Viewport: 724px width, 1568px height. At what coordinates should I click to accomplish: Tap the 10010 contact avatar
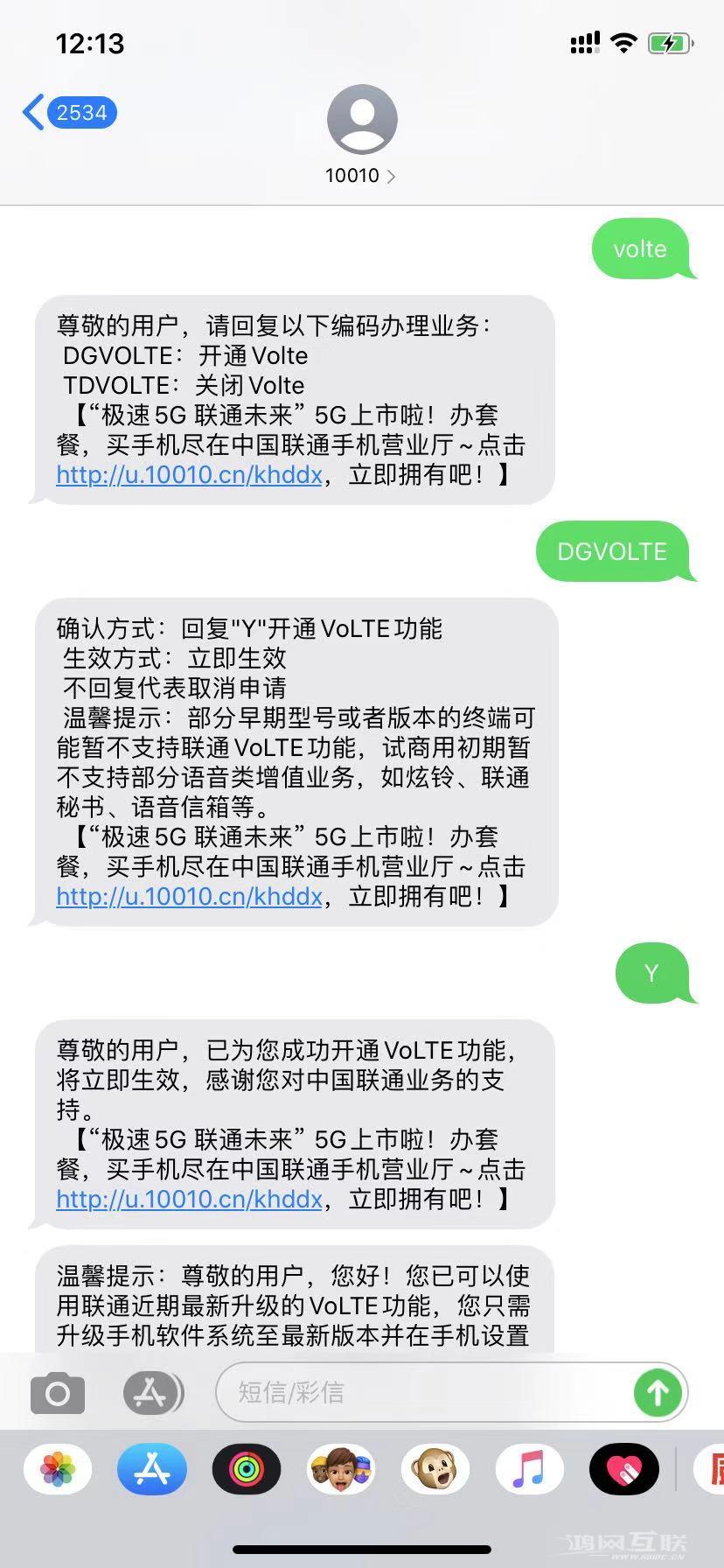coord(361,118)
